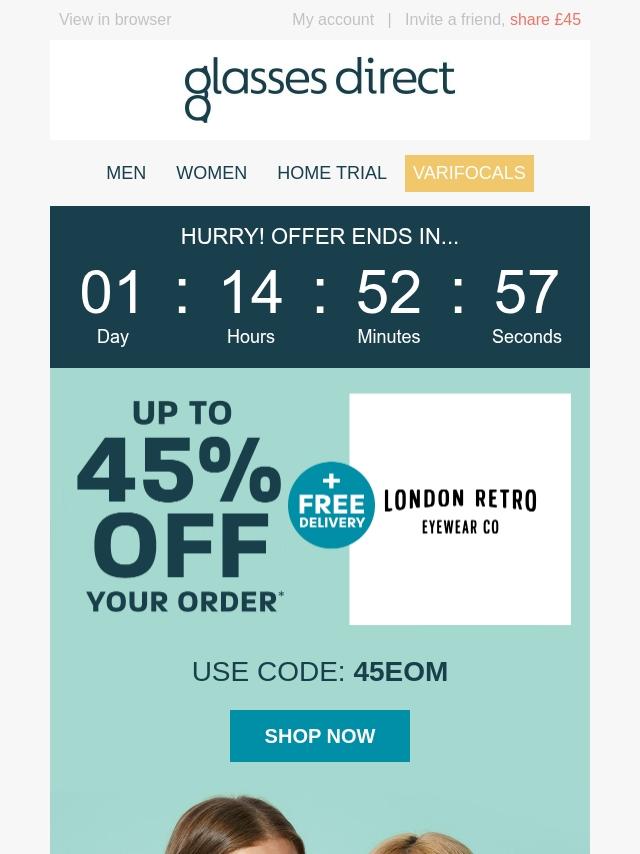Go to My account
This screenshot has height=854, width=640.
333,20
